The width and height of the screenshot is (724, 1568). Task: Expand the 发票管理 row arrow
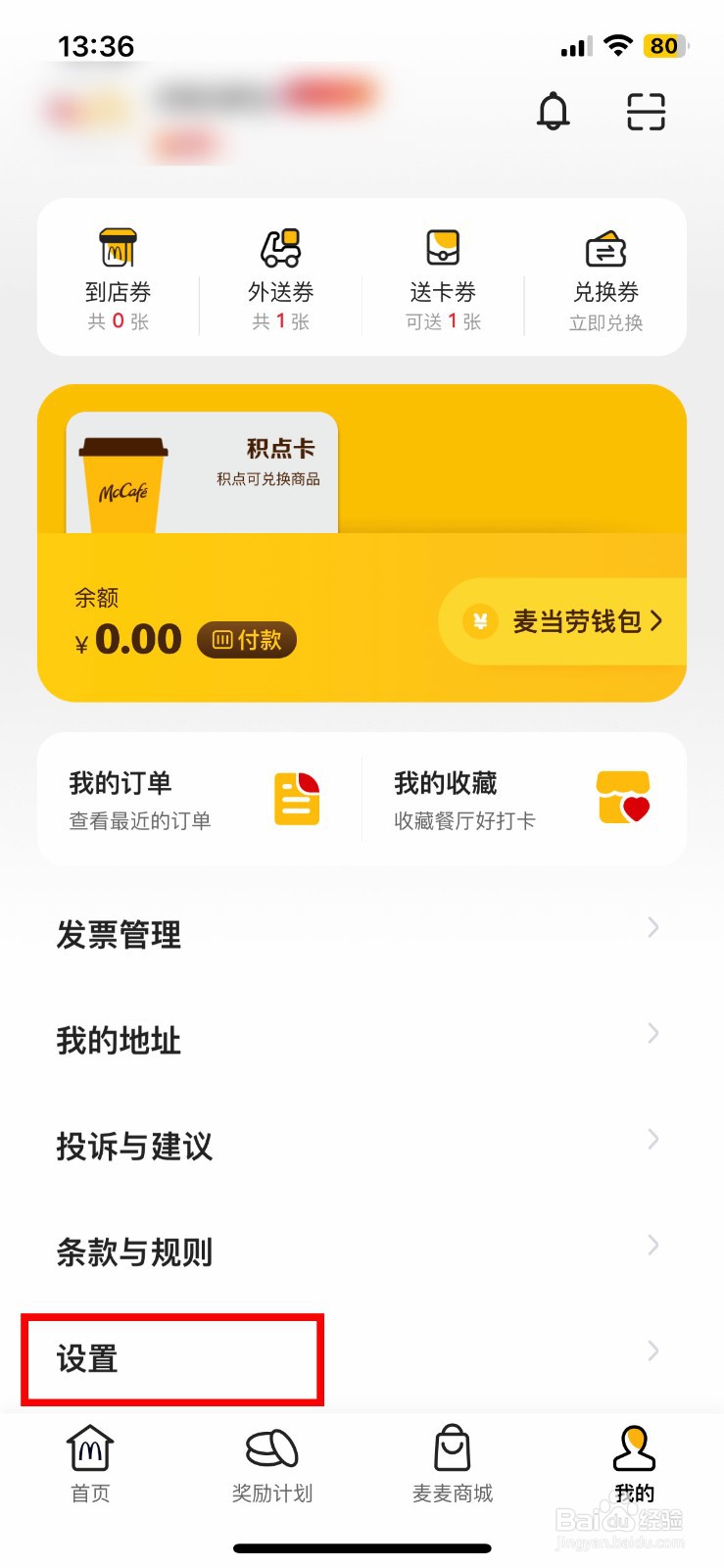coord(653,927)
